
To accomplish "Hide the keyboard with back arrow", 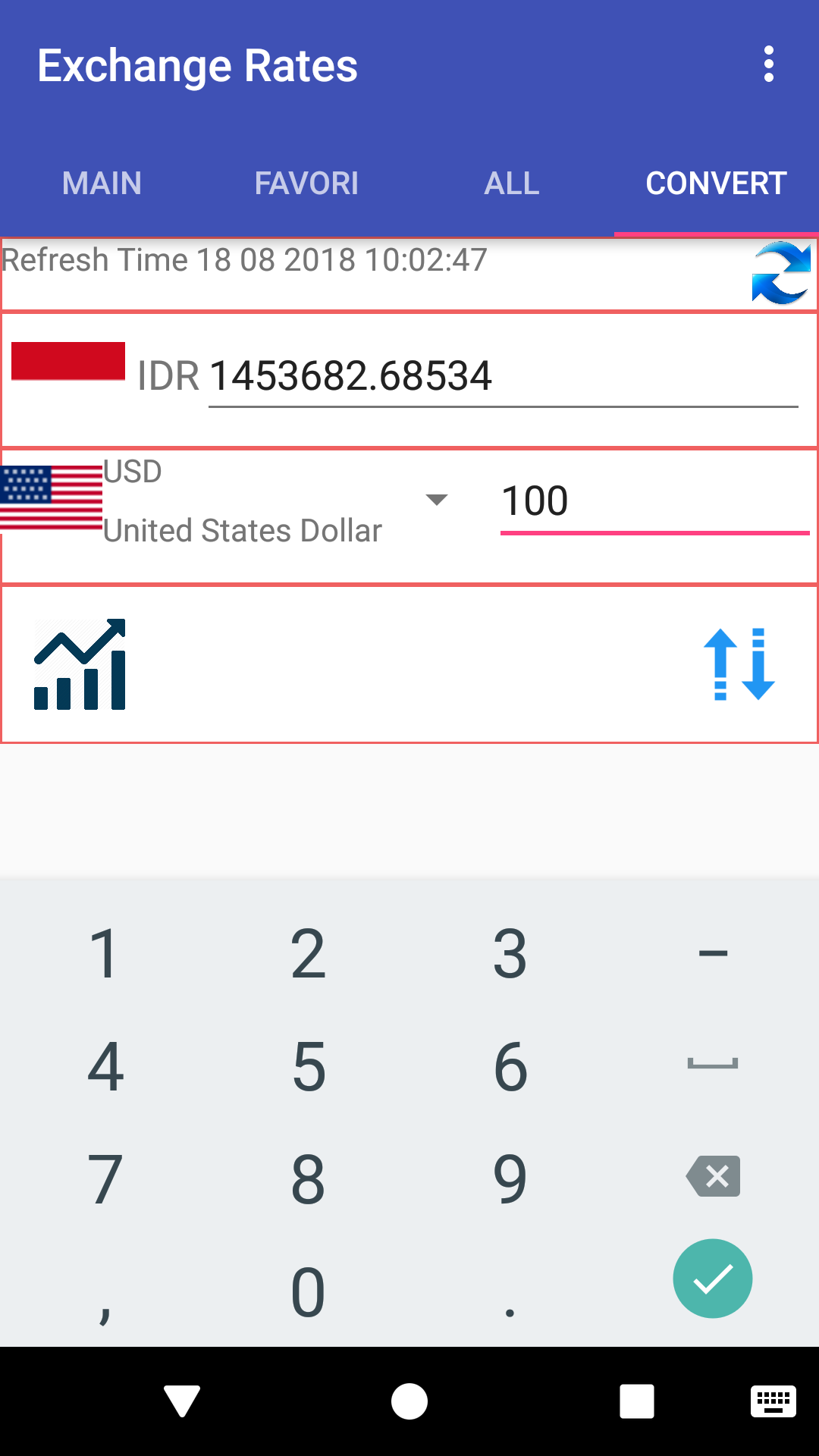I will coord(182,1401).
